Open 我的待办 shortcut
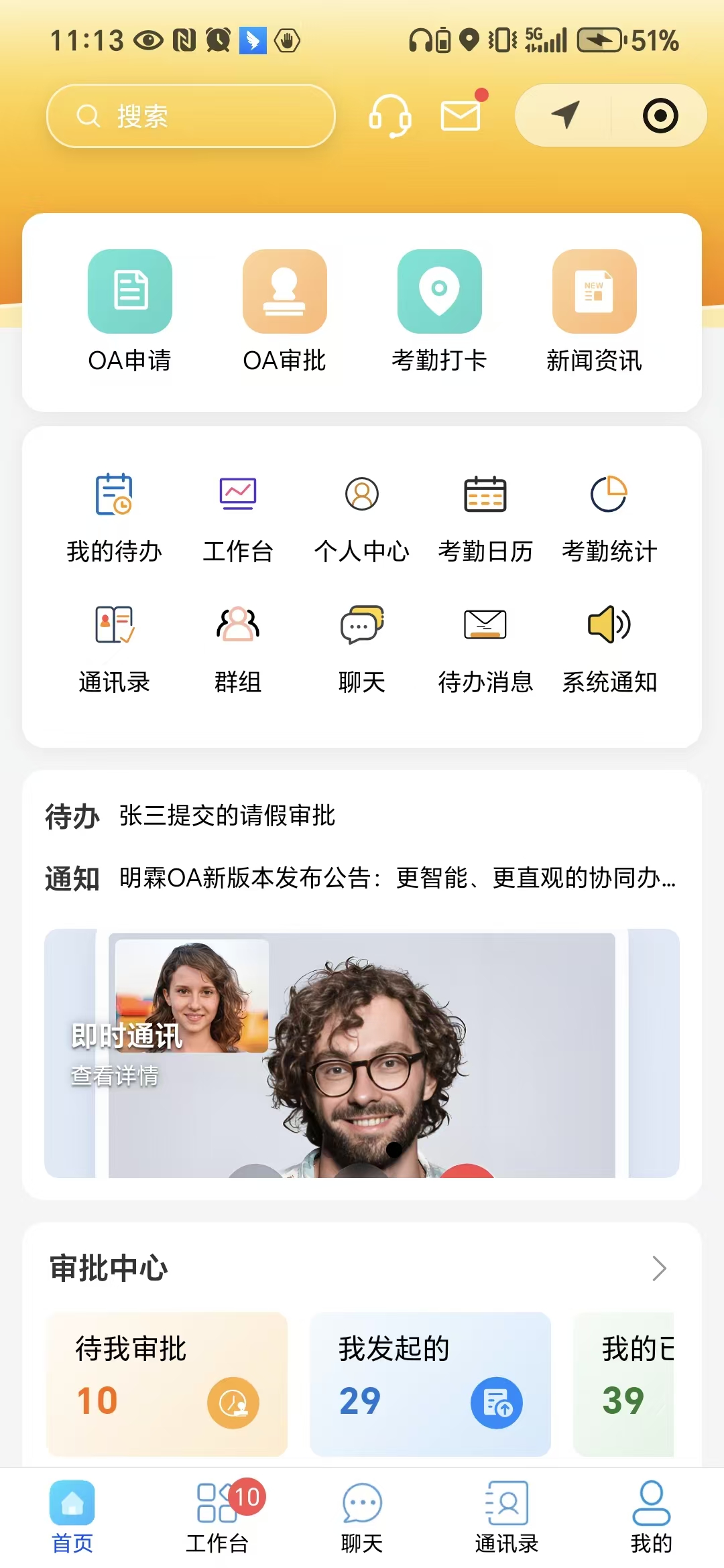 click(114, 518)
